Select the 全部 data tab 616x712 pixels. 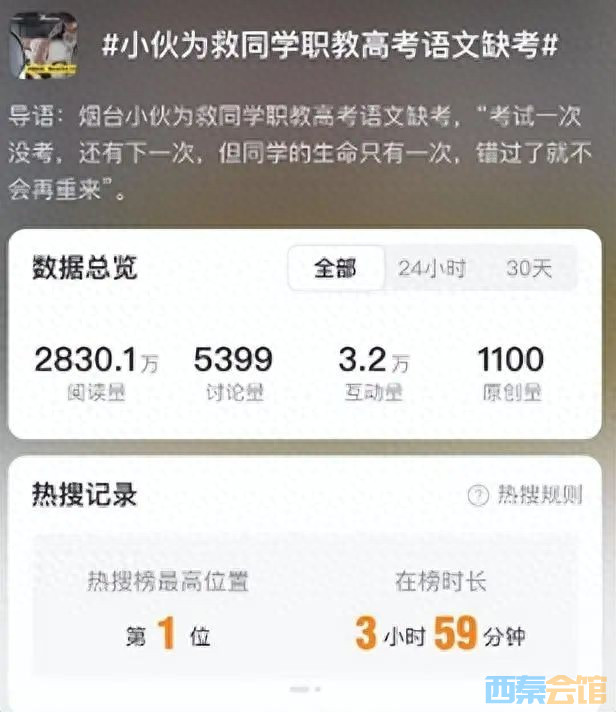pyautogui.click(x=336, y=269)
